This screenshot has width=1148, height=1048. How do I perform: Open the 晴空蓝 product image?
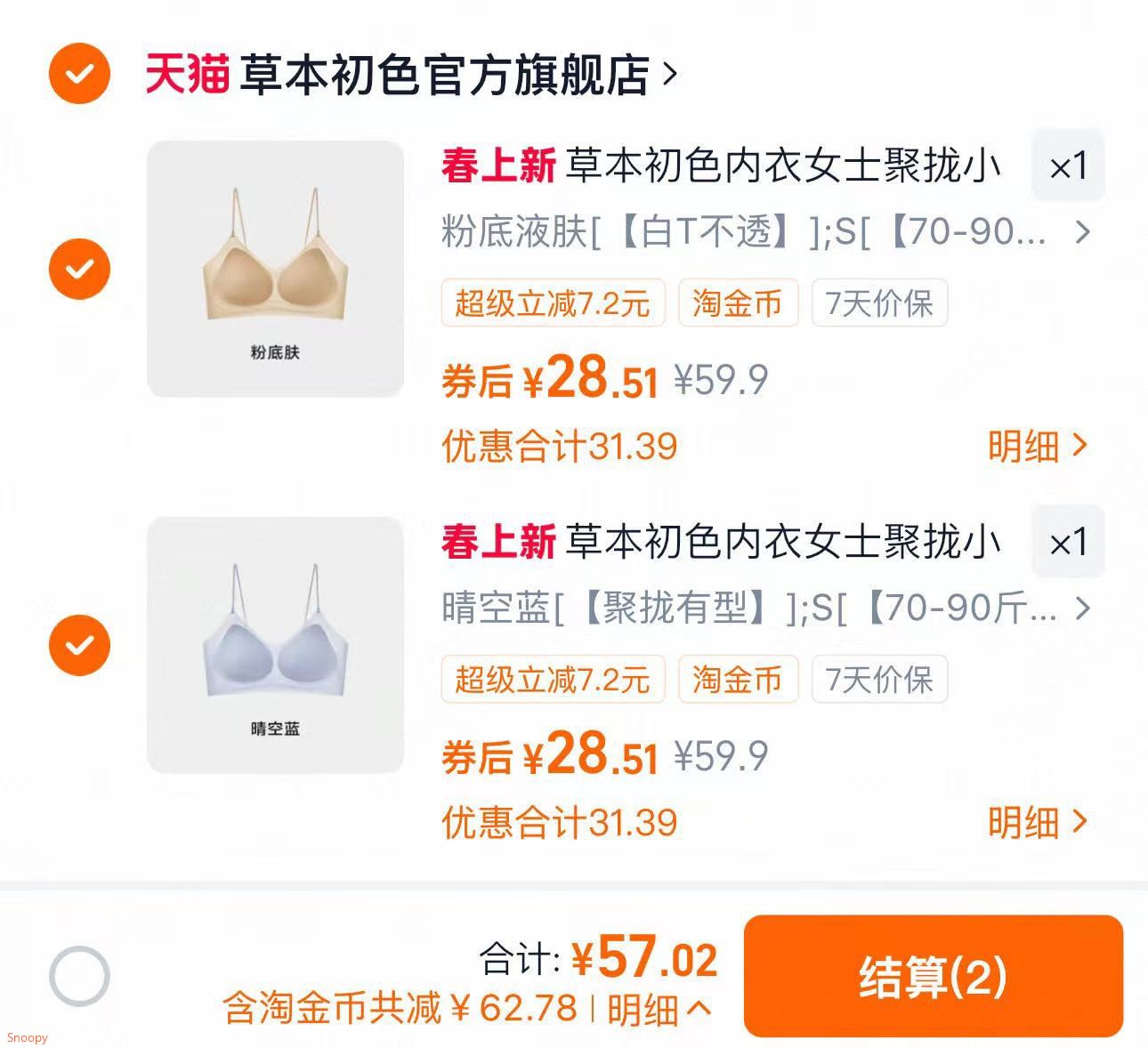tap(275, 645)
